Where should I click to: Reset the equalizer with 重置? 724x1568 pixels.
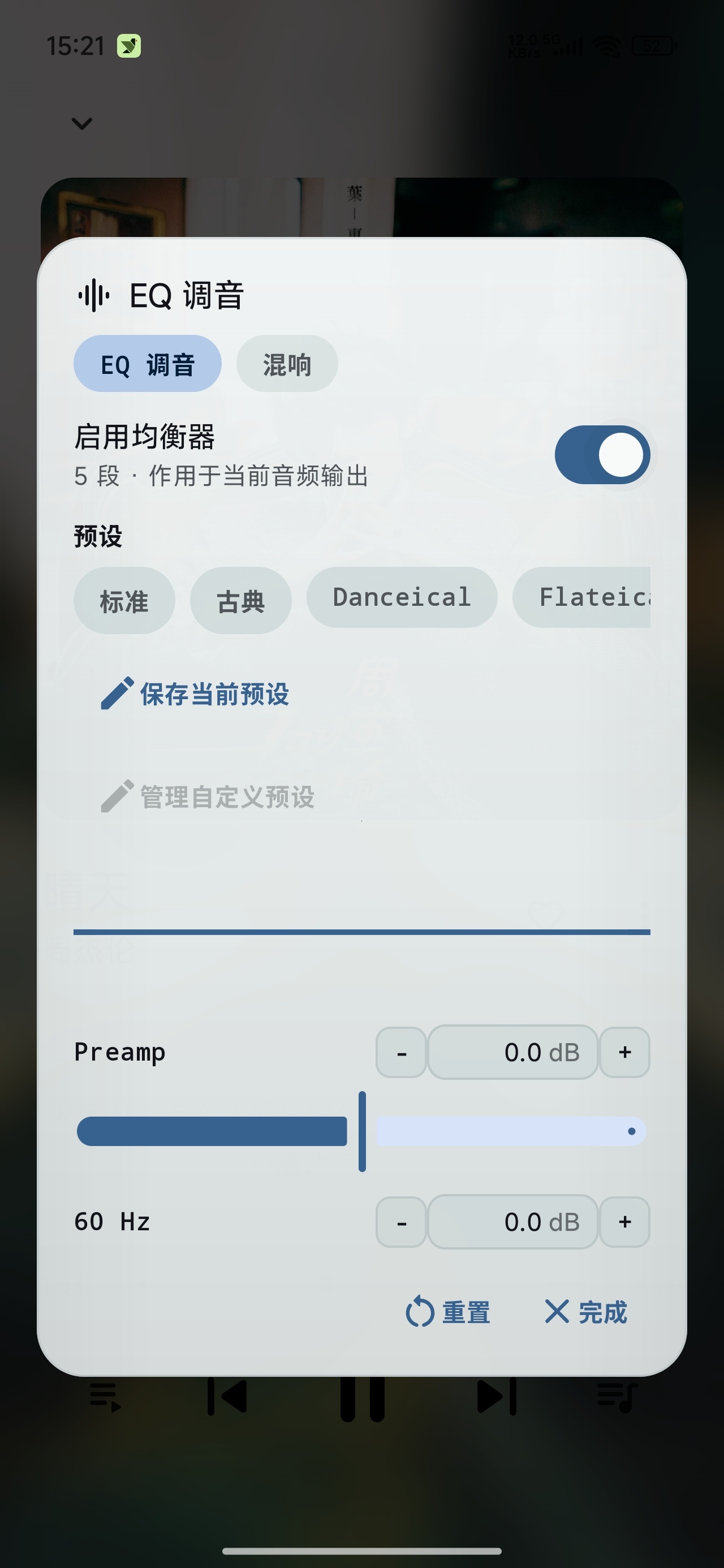click(448, 1312)
